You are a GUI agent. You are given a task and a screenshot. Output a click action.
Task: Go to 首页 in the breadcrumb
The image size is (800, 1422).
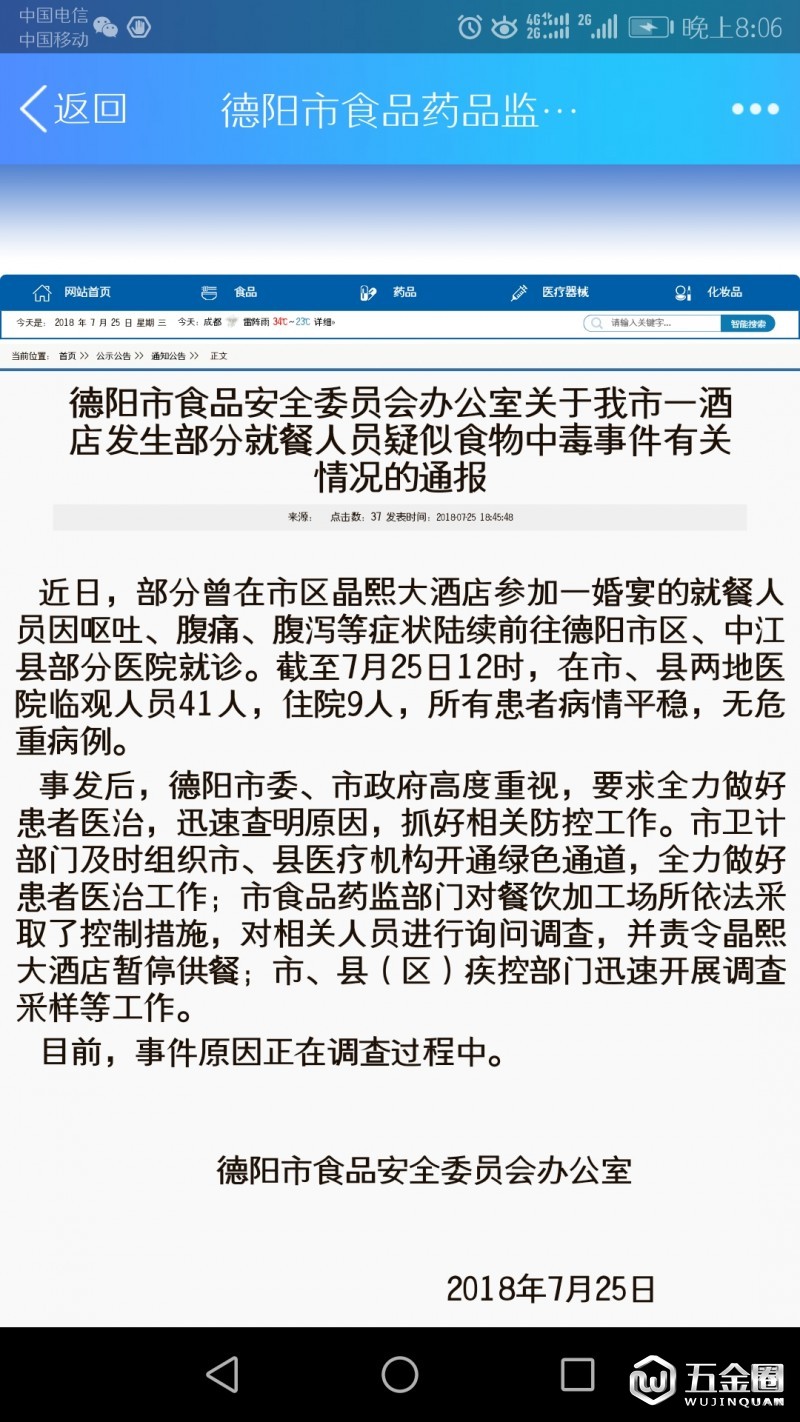67,356
